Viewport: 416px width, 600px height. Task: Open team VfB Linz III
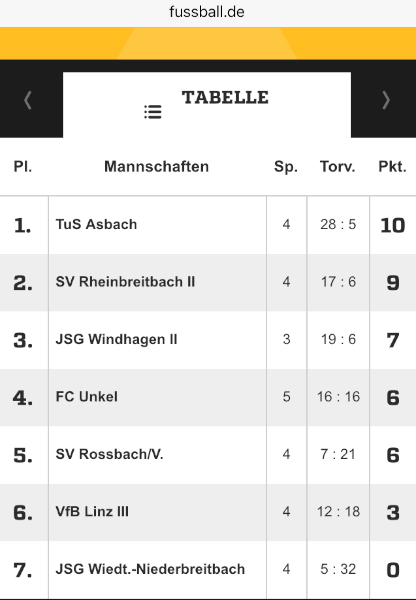92,512
